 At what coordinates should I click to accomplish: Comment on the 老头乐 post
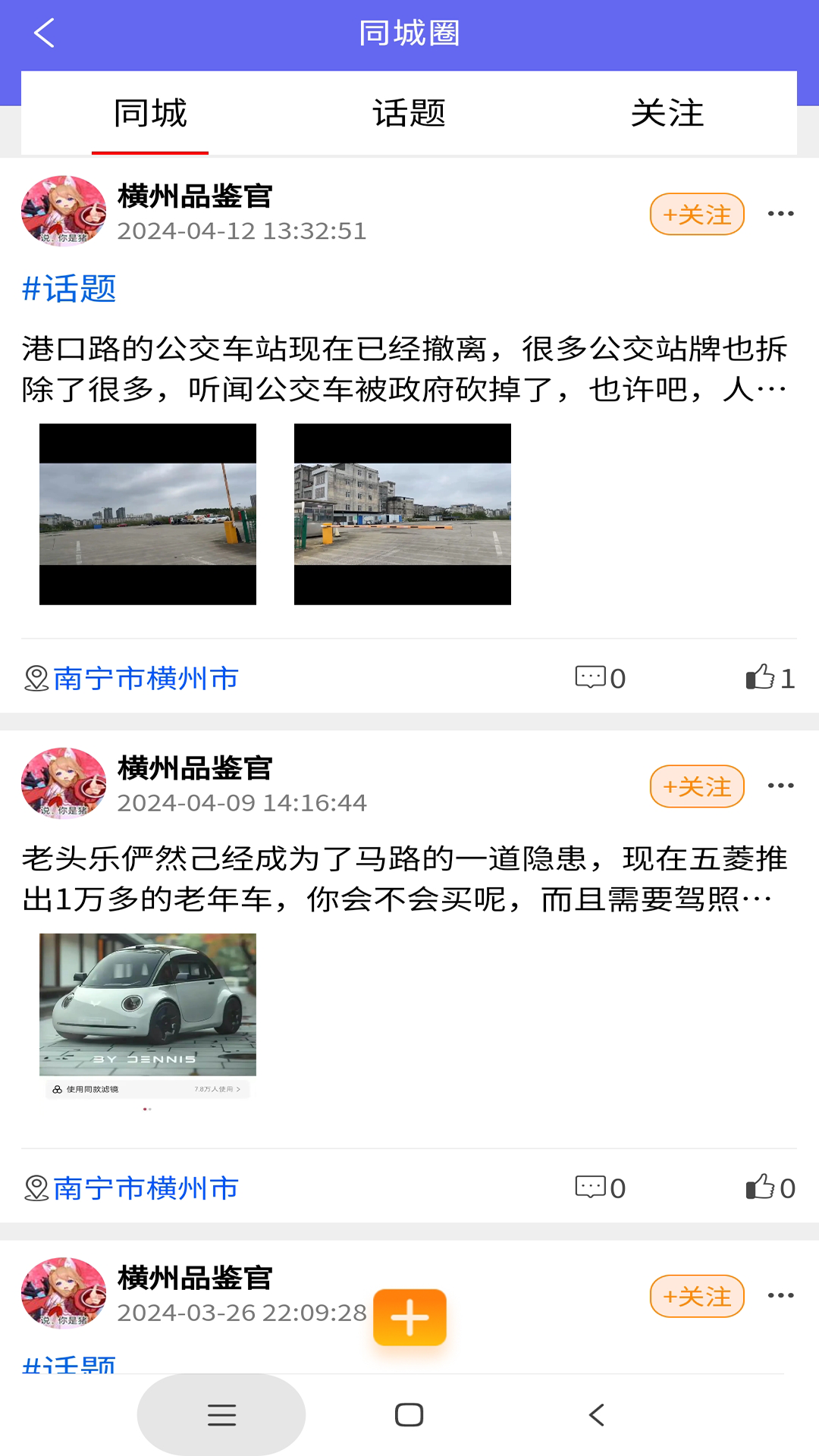point(600,1188)
